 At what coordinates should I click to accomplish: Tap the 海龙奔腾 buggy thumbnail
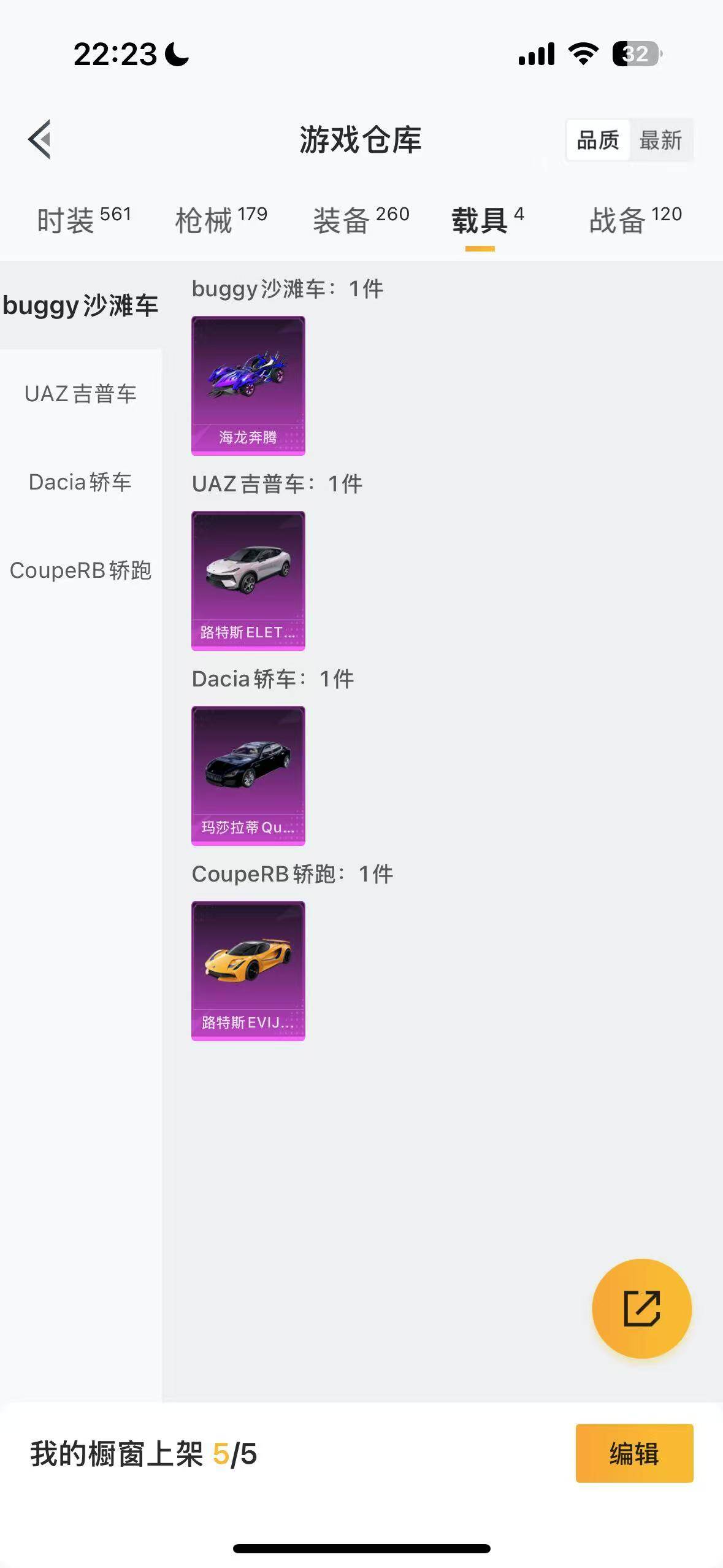(248, 385)
